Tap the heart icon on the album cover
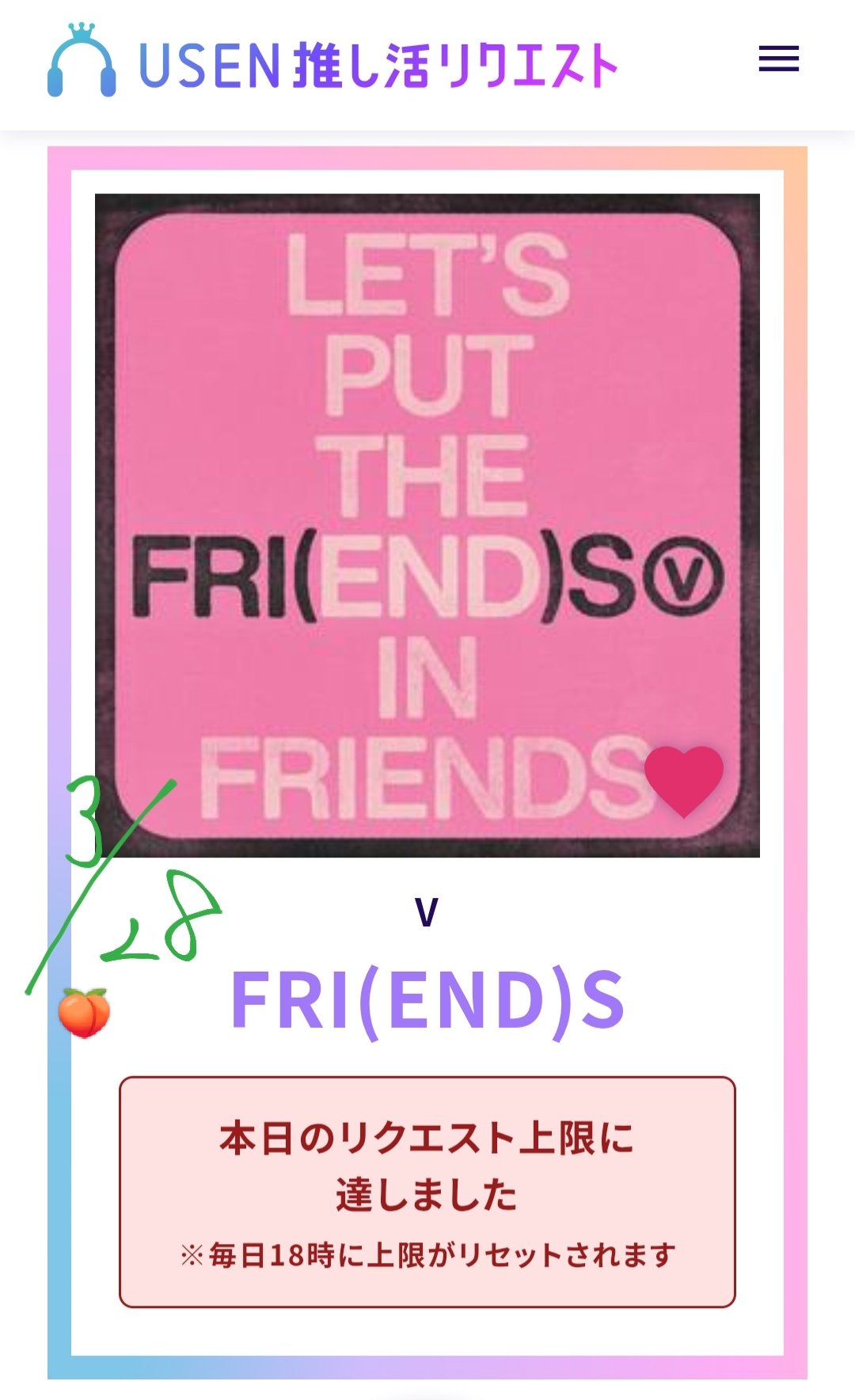Screen dimensions: 855x1400 (684, 779)
